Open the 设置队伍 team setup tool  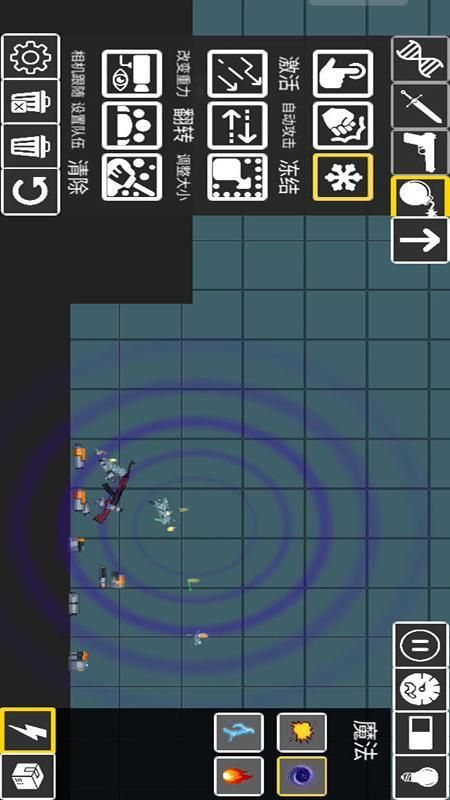point(132,126)
